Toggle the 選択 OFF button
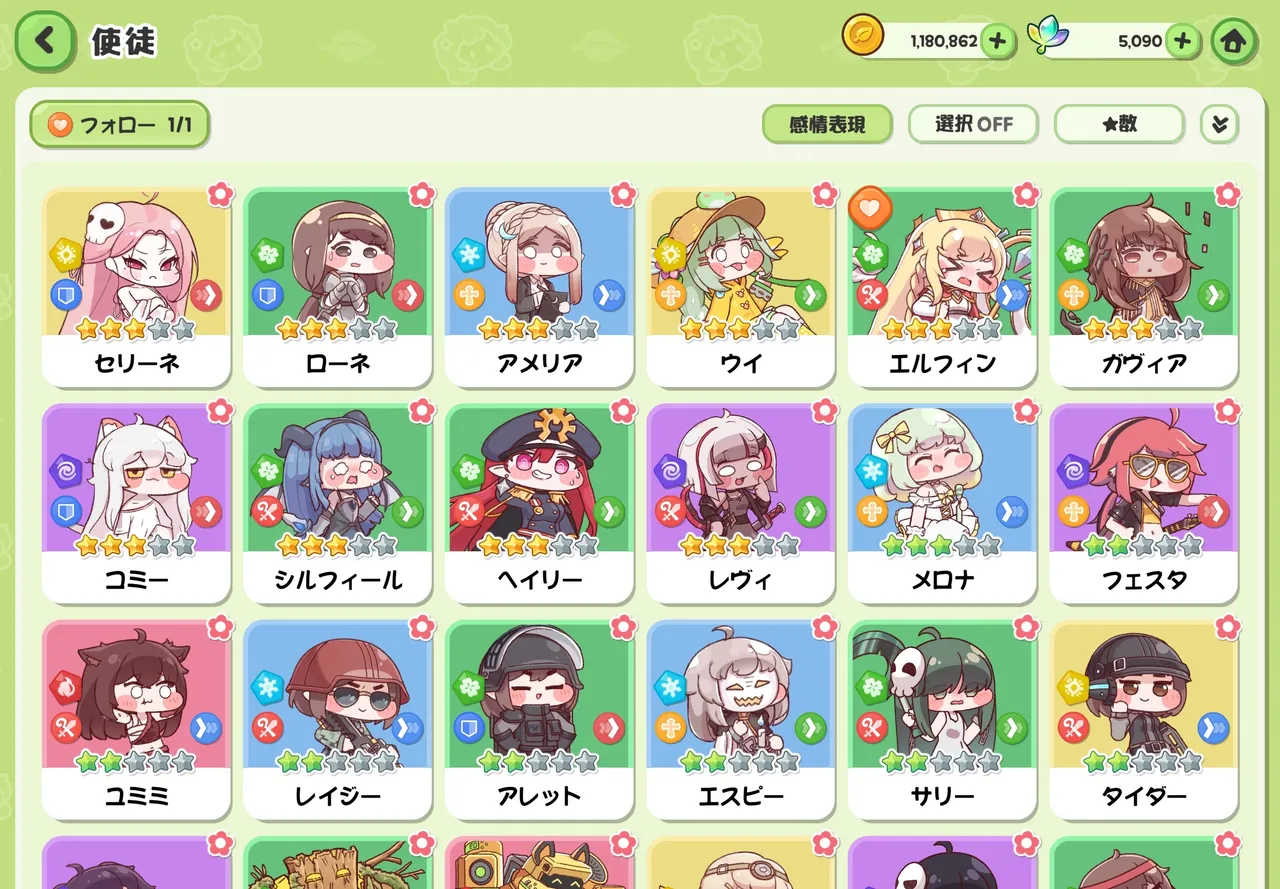This screenshot has width=1280, height=889. (973, 125)
